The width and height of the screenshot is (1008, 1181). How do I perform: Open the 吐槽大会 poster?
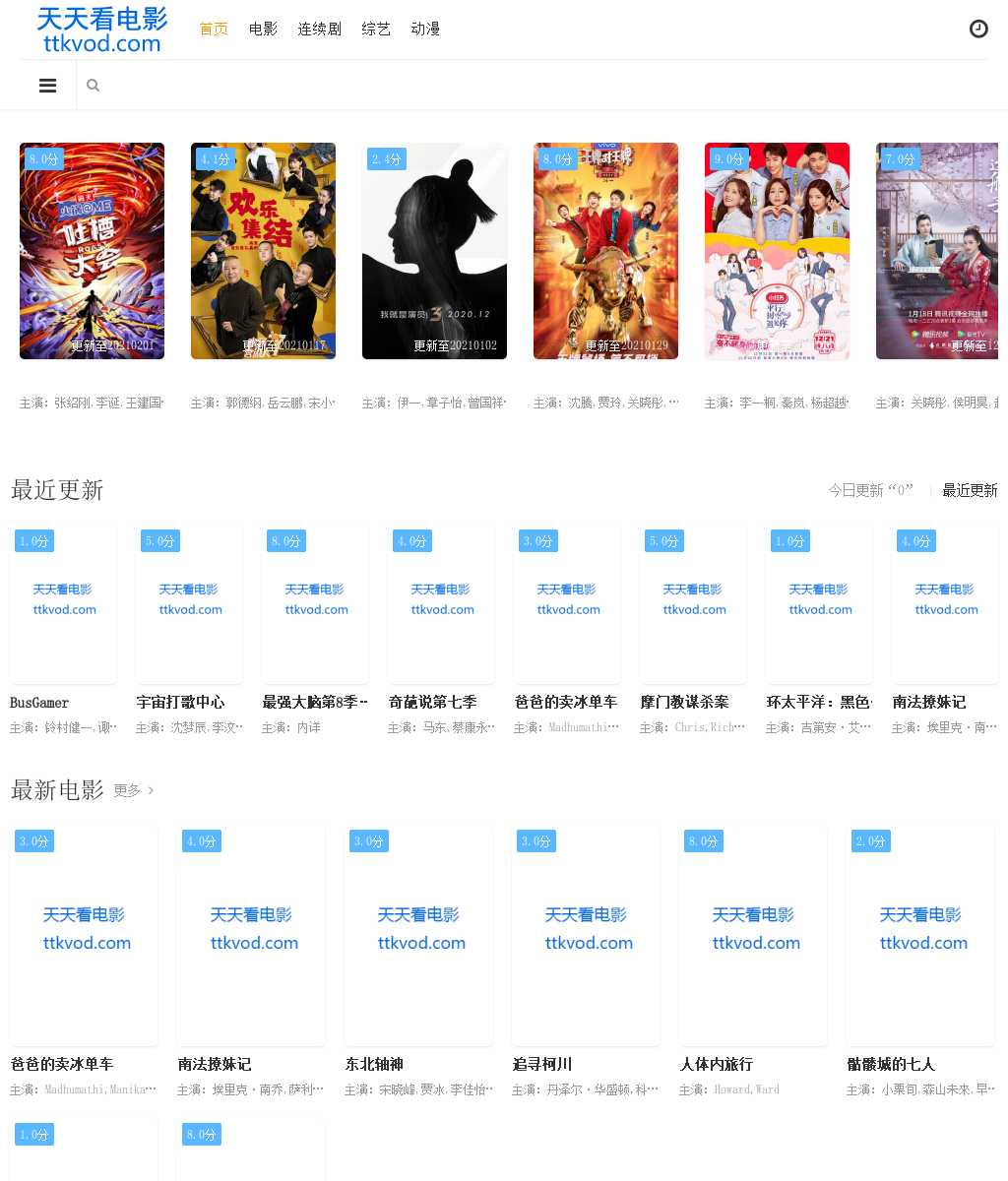(x=92, y=251)
